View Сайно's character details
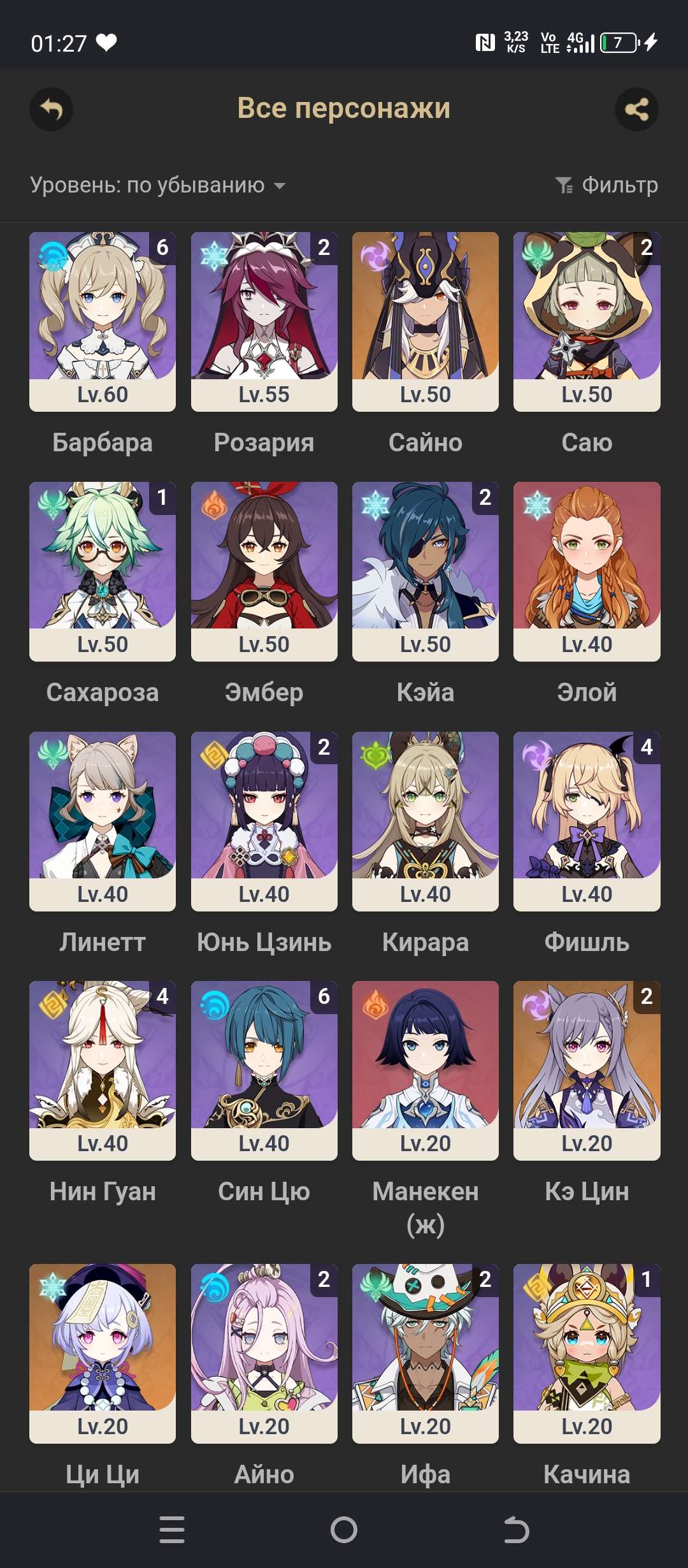The height and width of the screenshot is (1568, 688). [426, 322]
